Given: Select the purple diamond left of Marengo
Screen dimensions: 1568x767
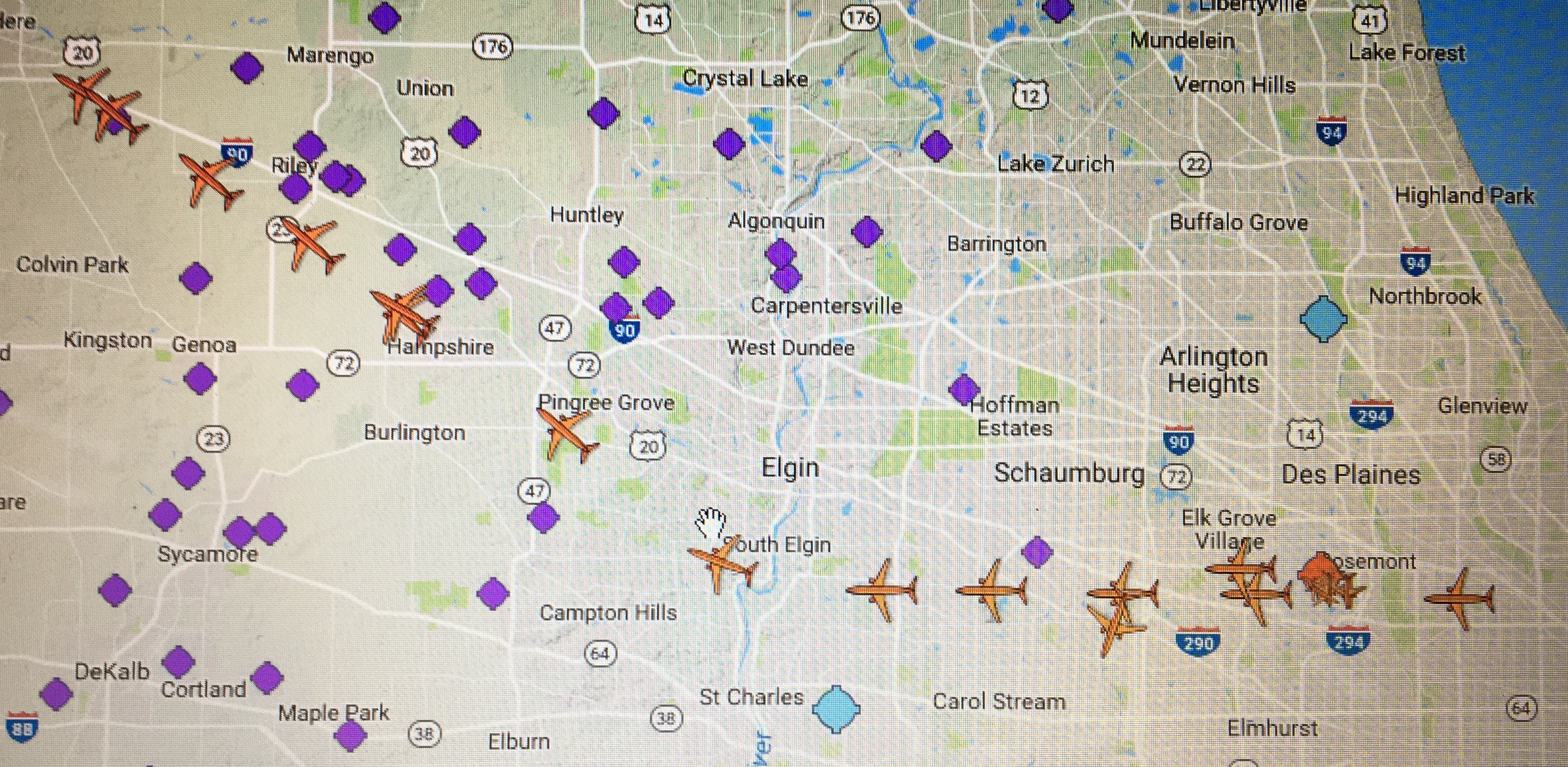Looking at the screenshot, I should click(x=247, y=68).
